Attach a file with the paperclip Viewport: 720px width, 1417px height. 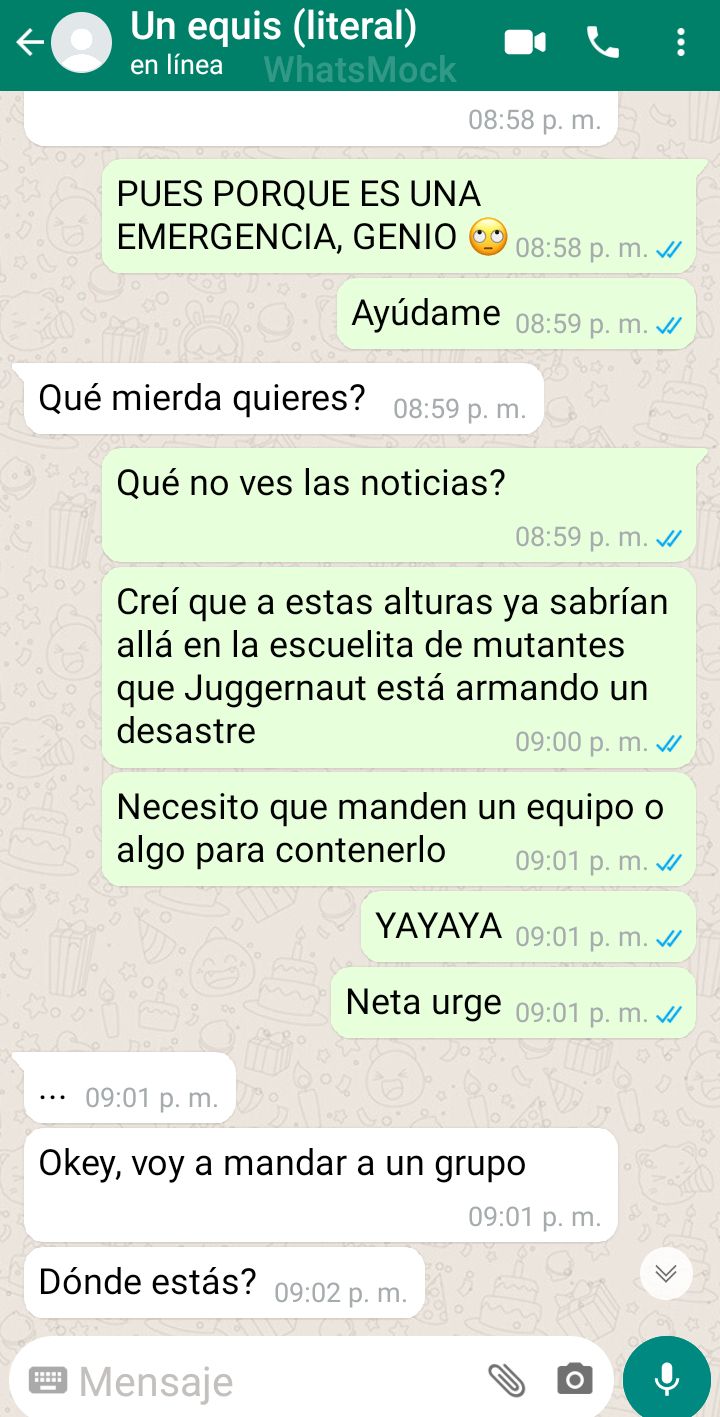click(x=506, y=1381)
